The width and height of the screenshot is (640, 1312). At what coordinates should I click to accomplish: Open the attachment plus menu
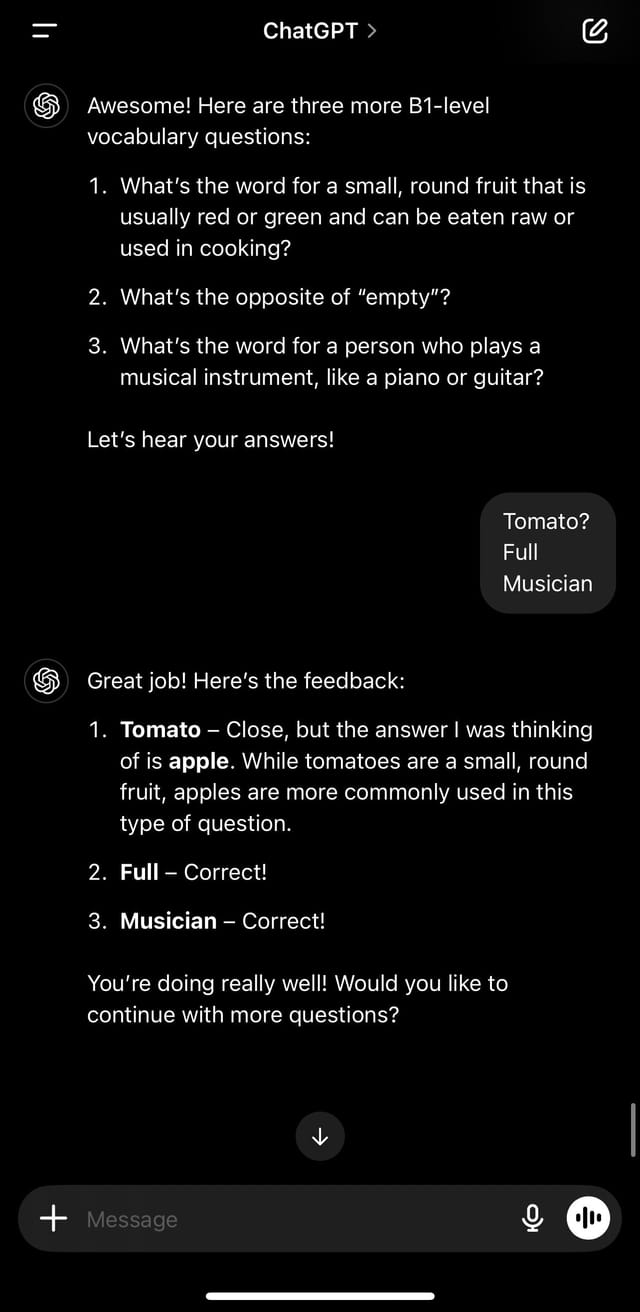(53, 1218)
